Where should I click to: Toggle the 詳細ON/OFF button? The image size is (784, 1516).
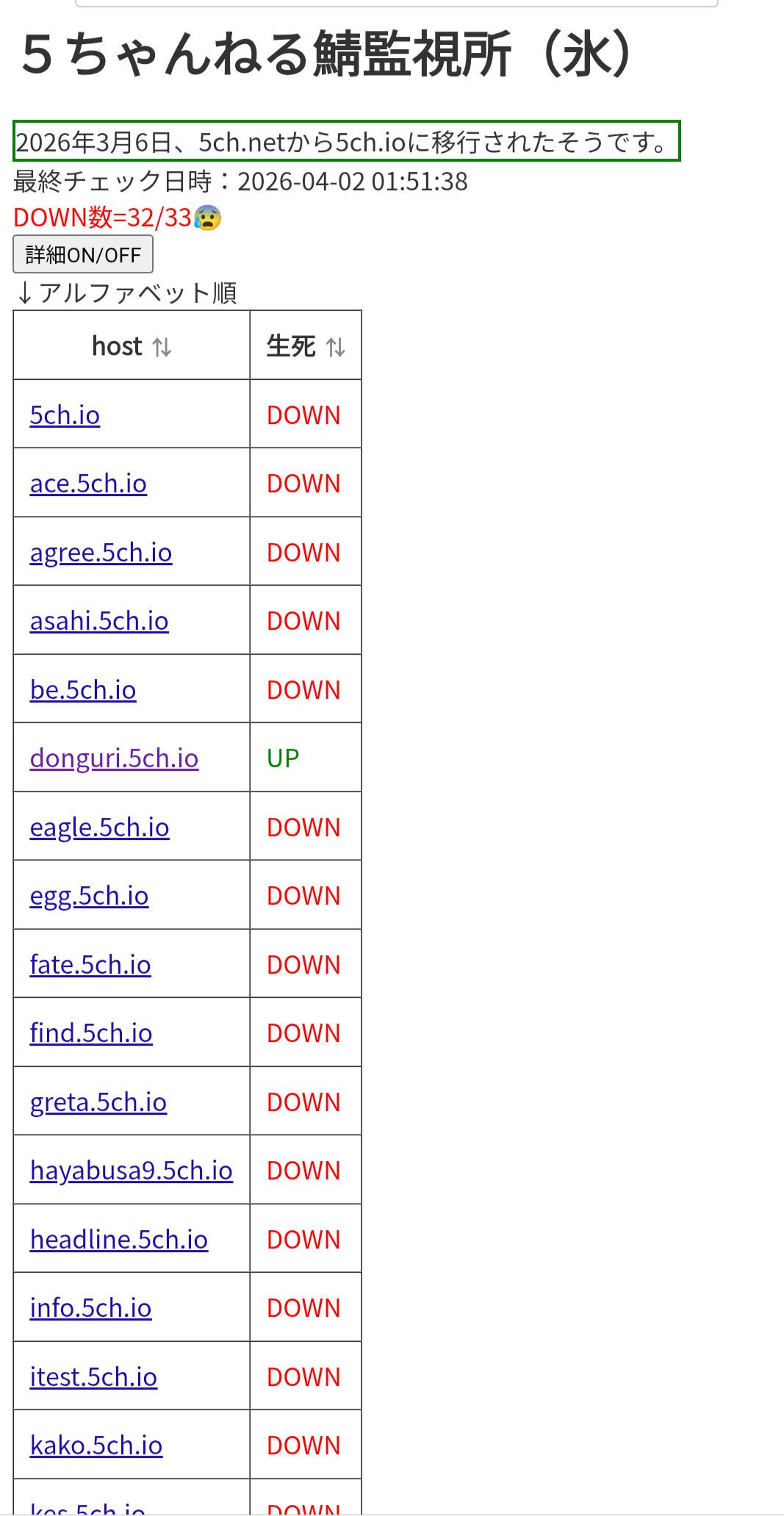click(82, 254)
